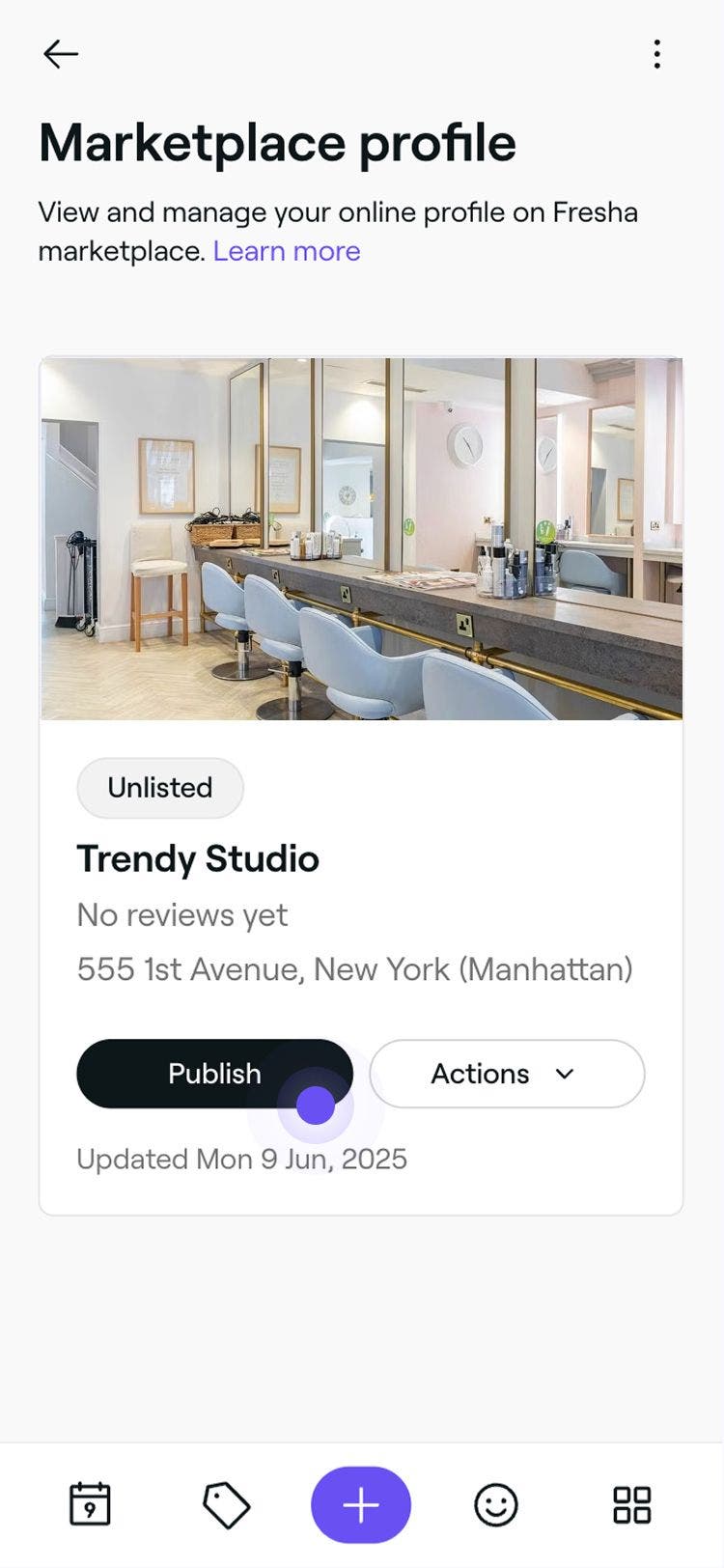Open the Trendy Studio salon photo card

(361, 539)
